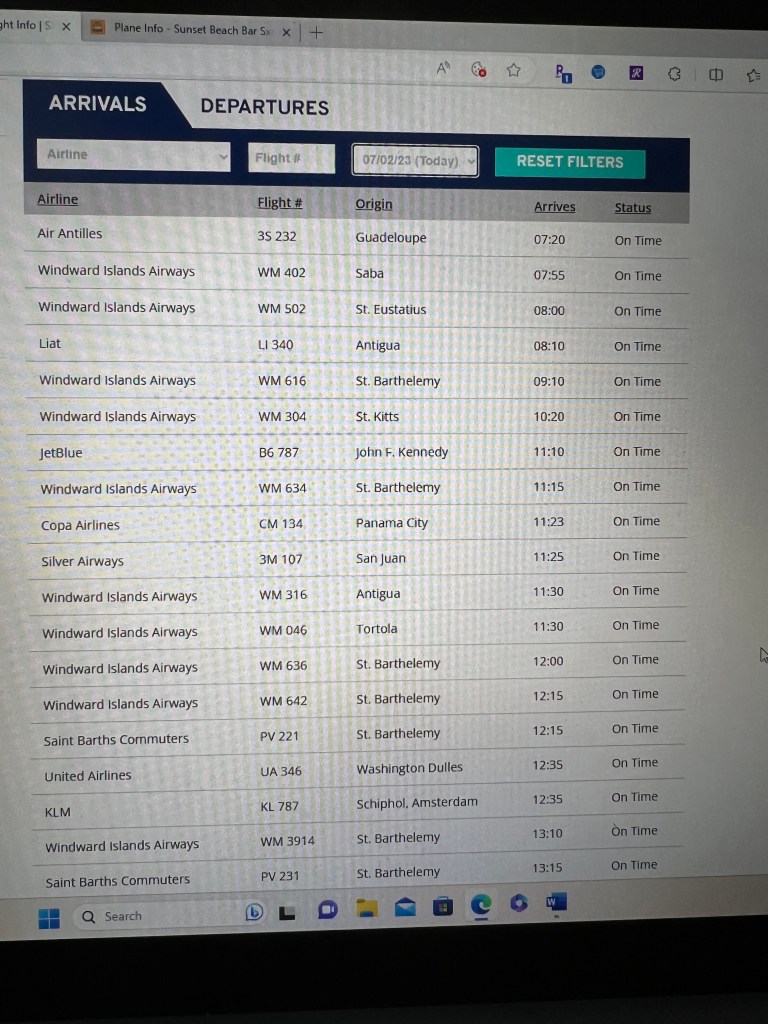The image size is (768, 1024).
Task: Sort by the Airline column header
Action: (58, 199)
